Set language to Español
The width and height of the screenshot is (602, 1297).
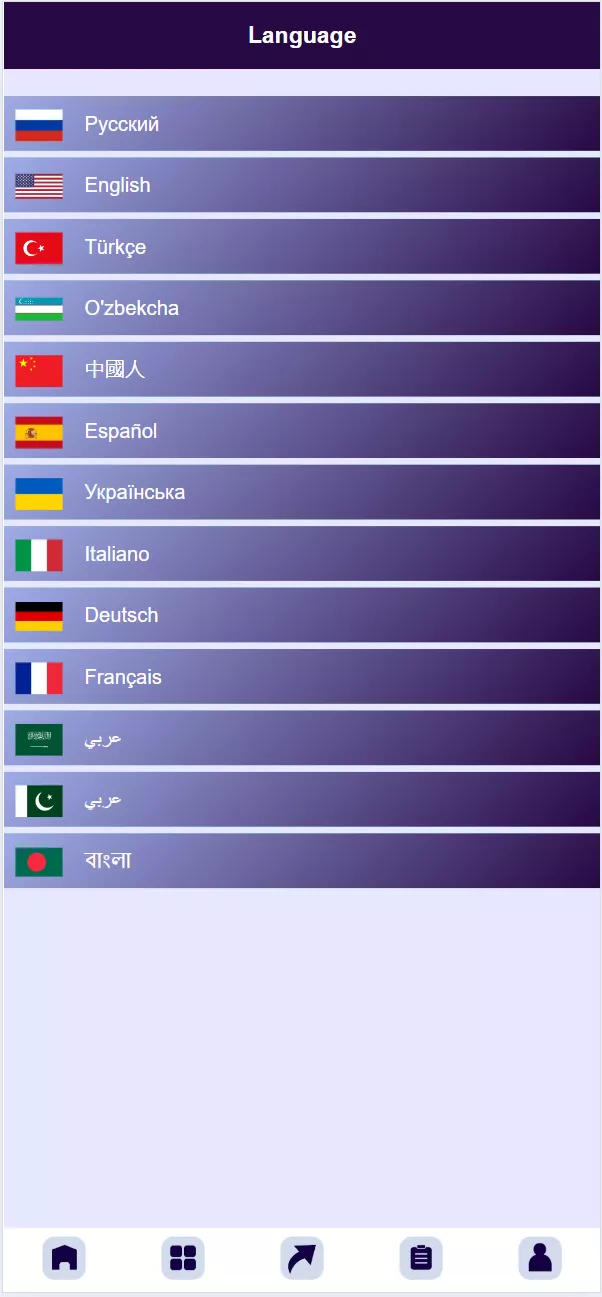tap(300, 431)
